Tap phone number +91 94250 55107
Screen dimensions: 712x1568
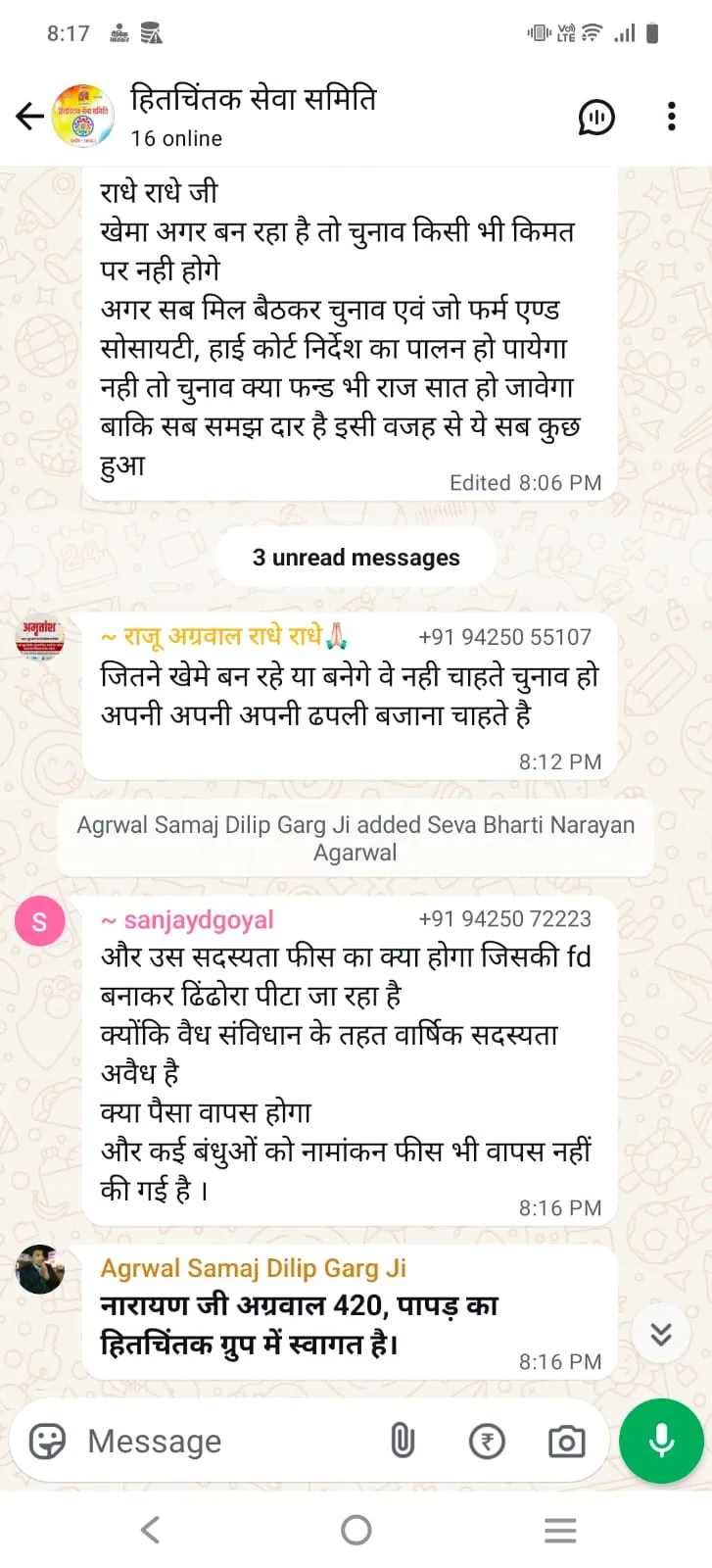tap(504, 637)
